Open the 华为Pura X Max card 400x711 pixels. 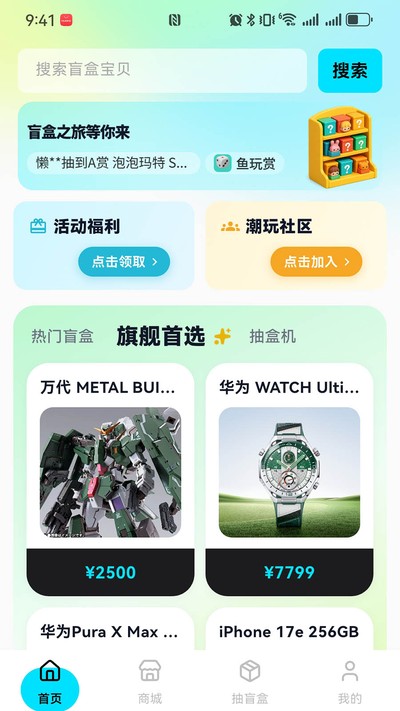click(110, 630)
